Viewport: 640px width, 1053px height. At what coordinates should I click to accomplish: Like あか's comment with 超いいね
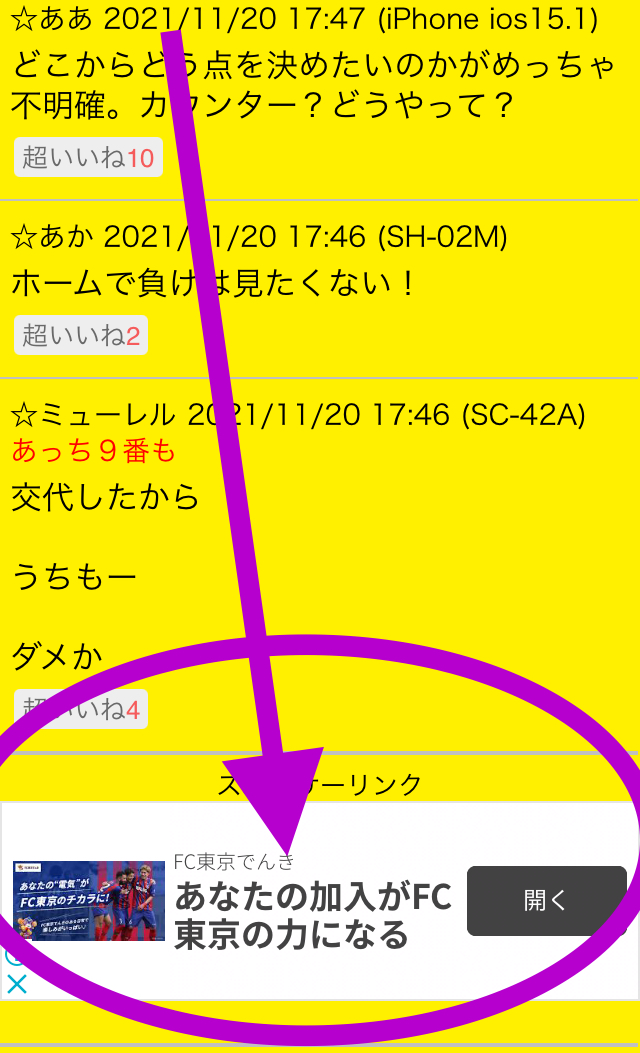81,334
